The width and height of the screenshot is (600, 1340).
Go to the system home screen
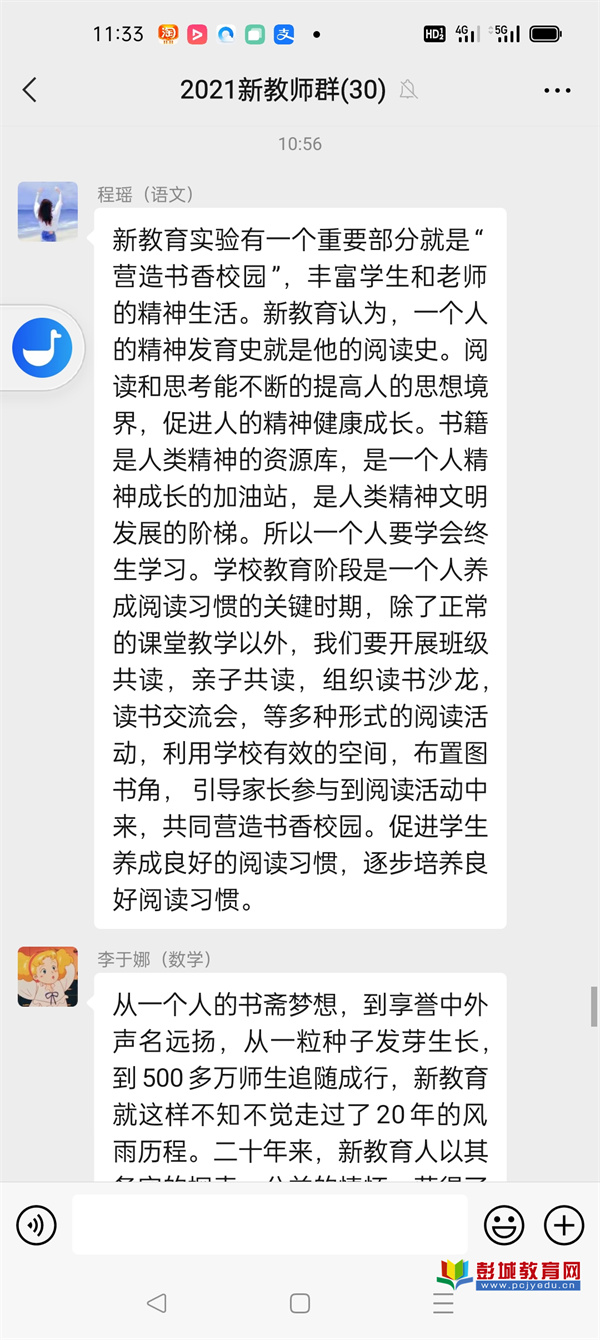click(300, 1303)
